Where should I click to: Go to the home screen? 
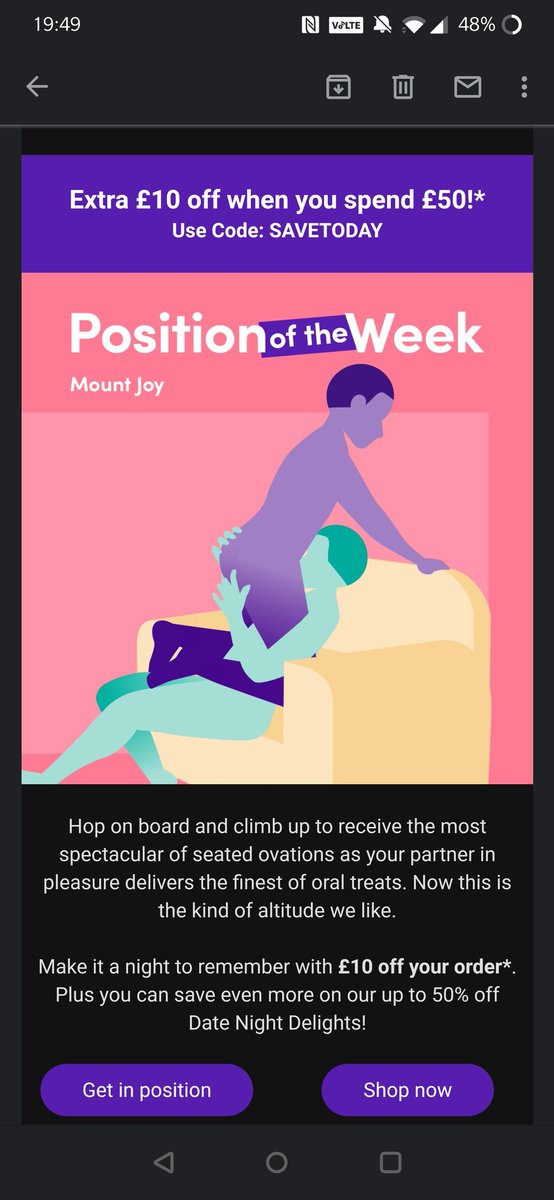(x=277, y=1162)
